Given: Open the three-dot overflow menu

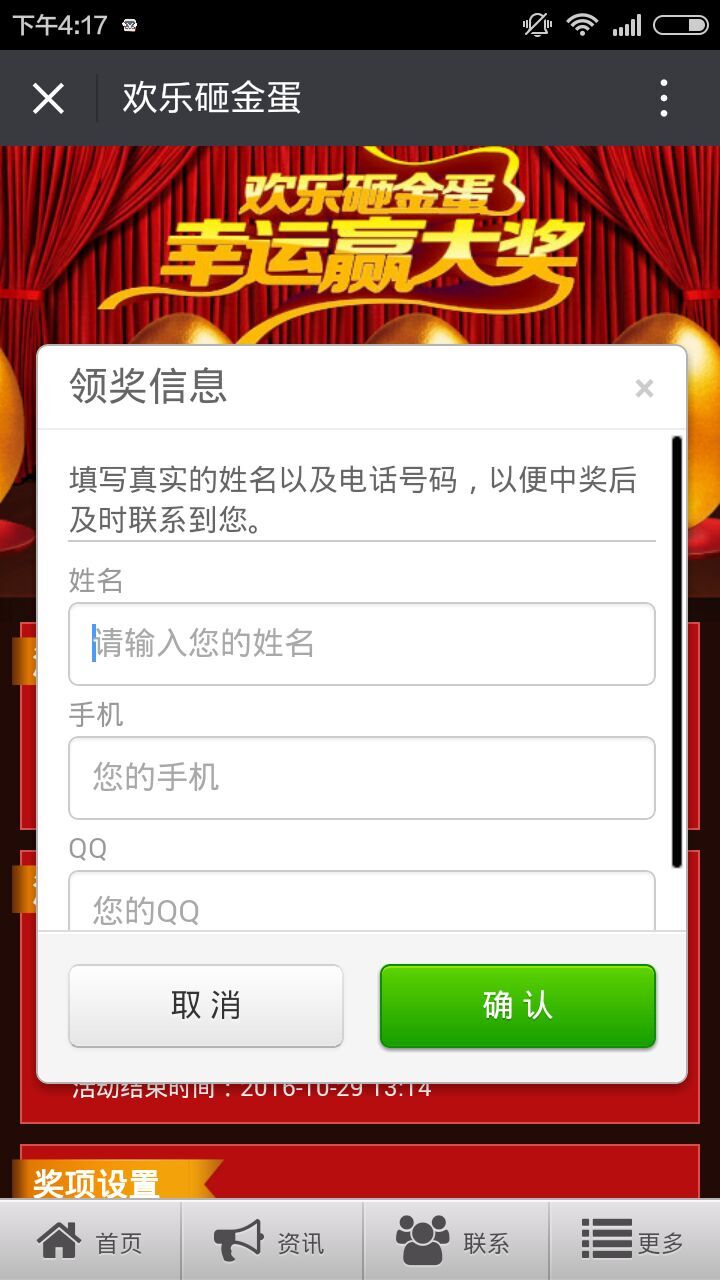Looking at the screenshot, I should point(663,98).
